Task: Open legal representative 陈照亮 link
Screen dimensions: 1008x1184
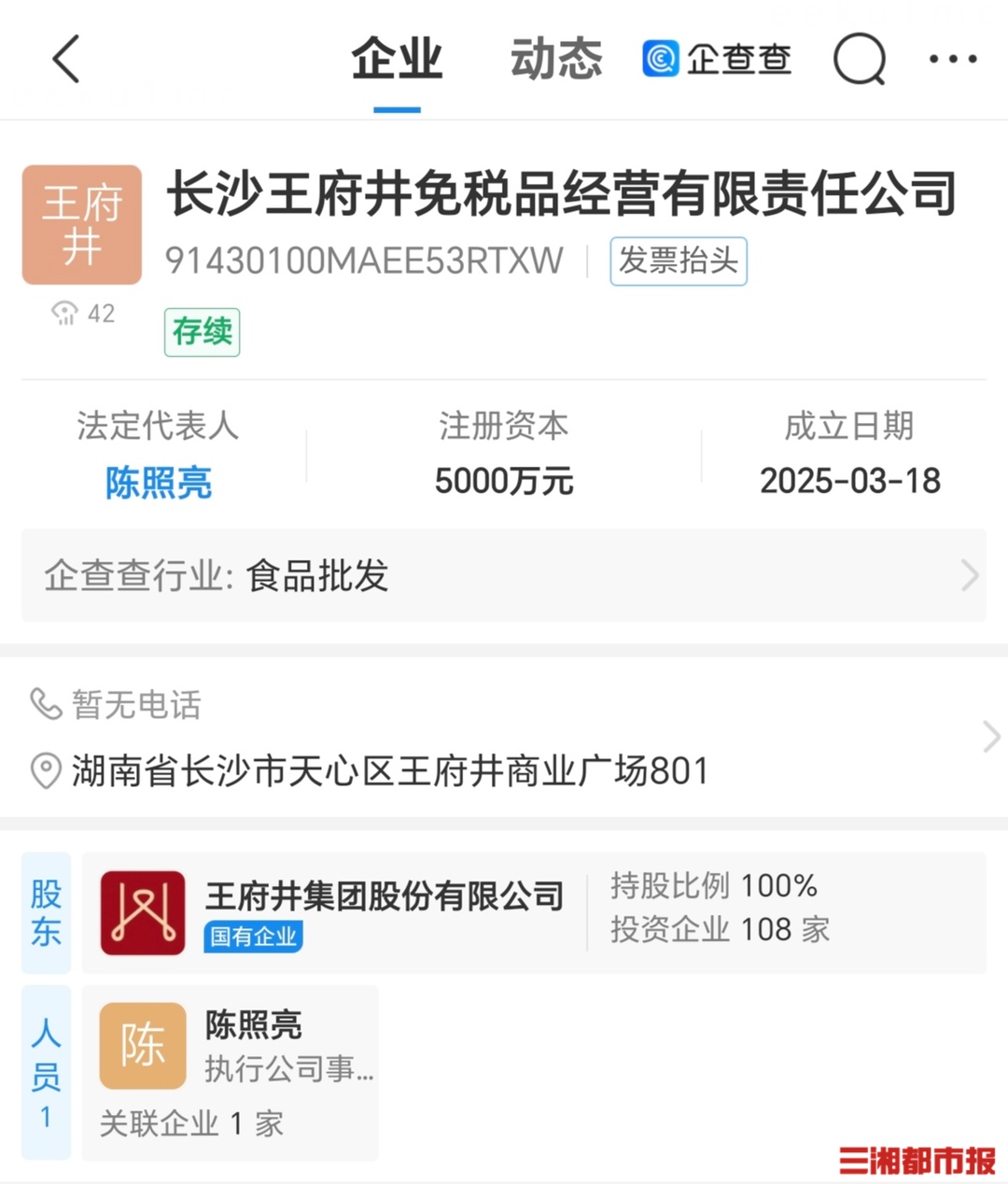Action: pyautogui.click(x=159, y=483)
